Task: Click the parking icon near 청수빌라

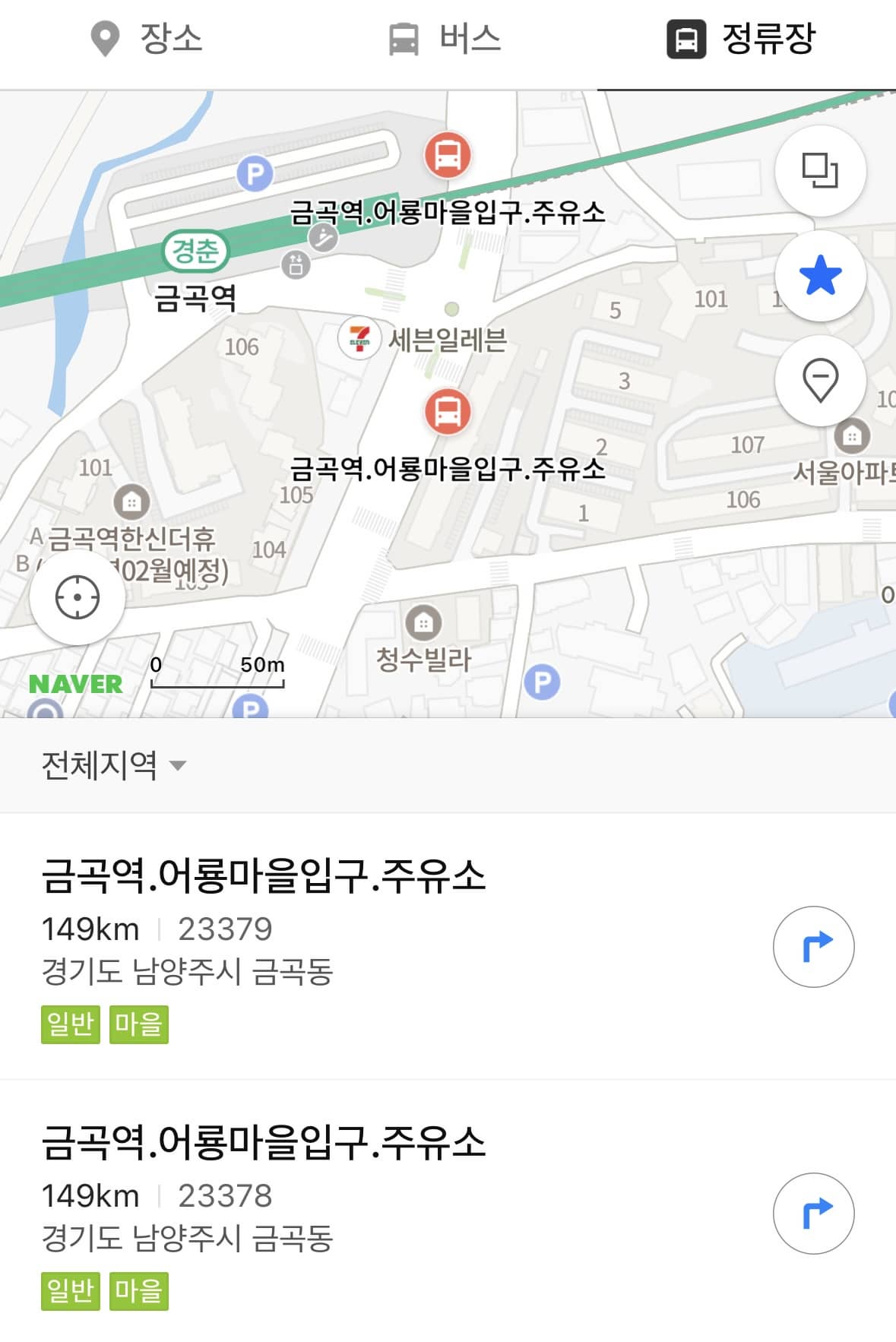Action: click(x=541, y=683)
